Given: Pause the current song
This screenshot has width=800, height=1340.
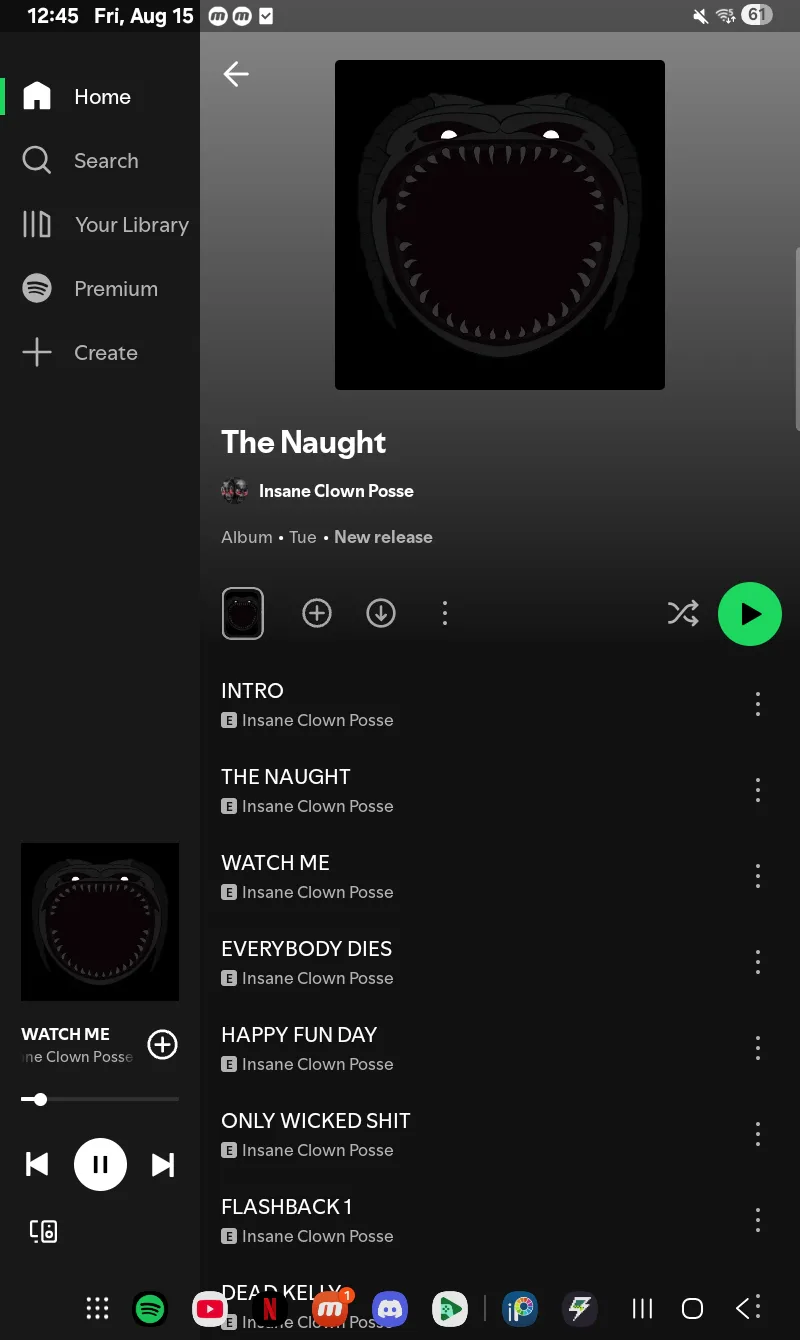Looking at the screenshot, I should pos(100,1164).
